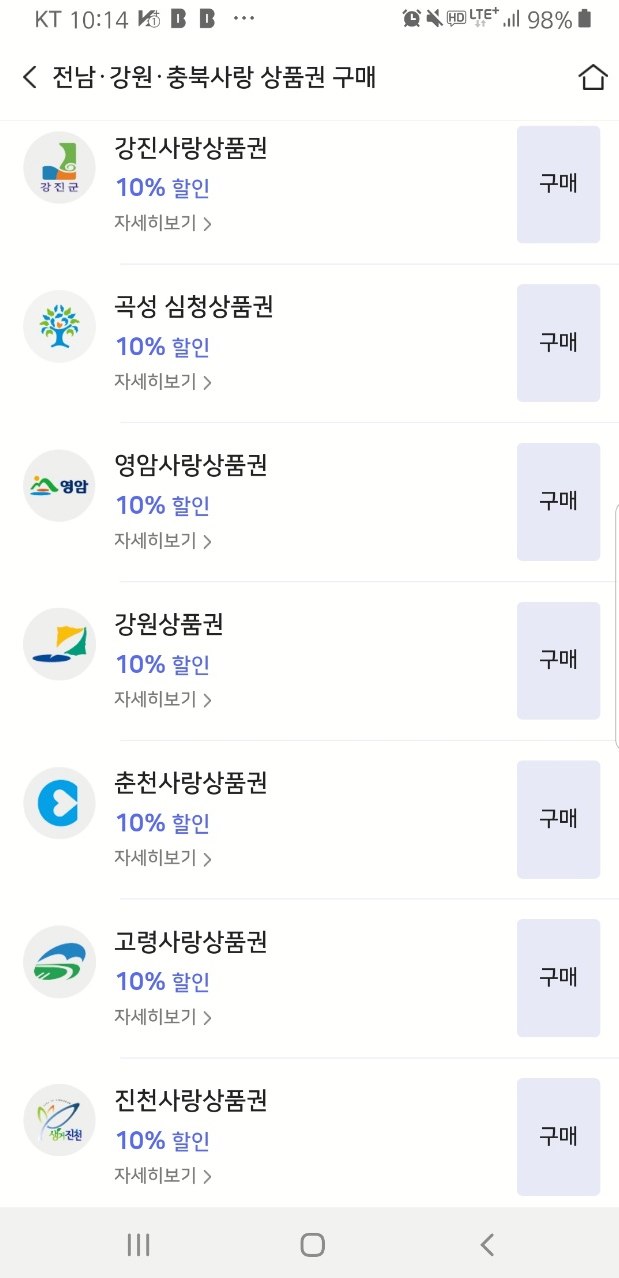View 춘천사랑상품권 details via 자세히보기
Screen dimensions: 619x1278
pos(162,858)
